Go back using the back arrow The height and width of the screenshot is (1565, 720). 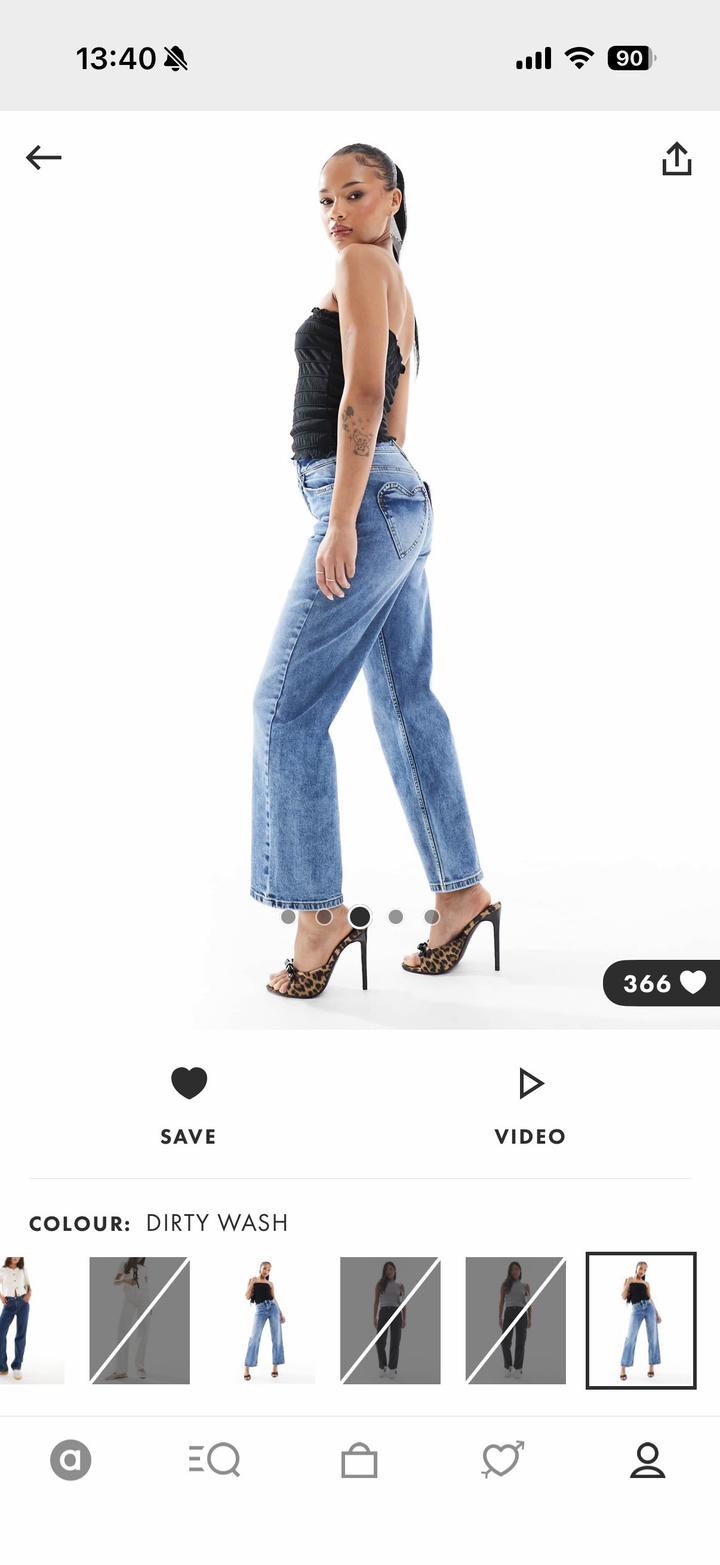(42, 156)
